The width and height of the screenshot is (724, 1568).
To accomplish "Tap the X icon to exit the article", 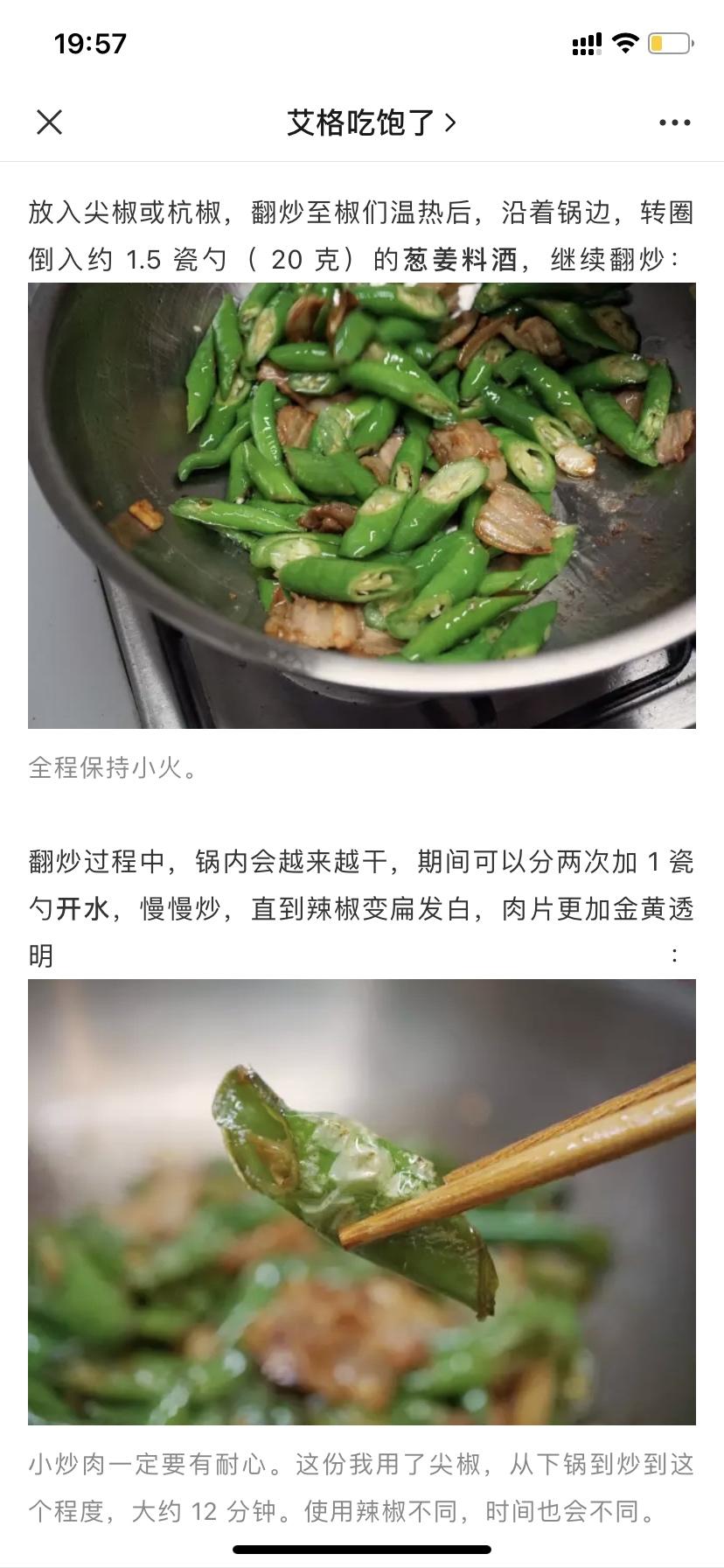I will tap(51, 122).
